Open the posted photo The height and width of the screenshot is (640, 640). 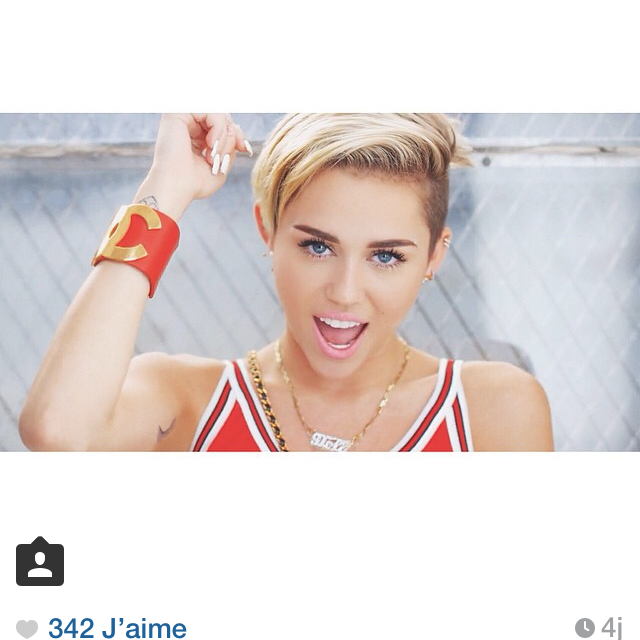tap(320, 282)
